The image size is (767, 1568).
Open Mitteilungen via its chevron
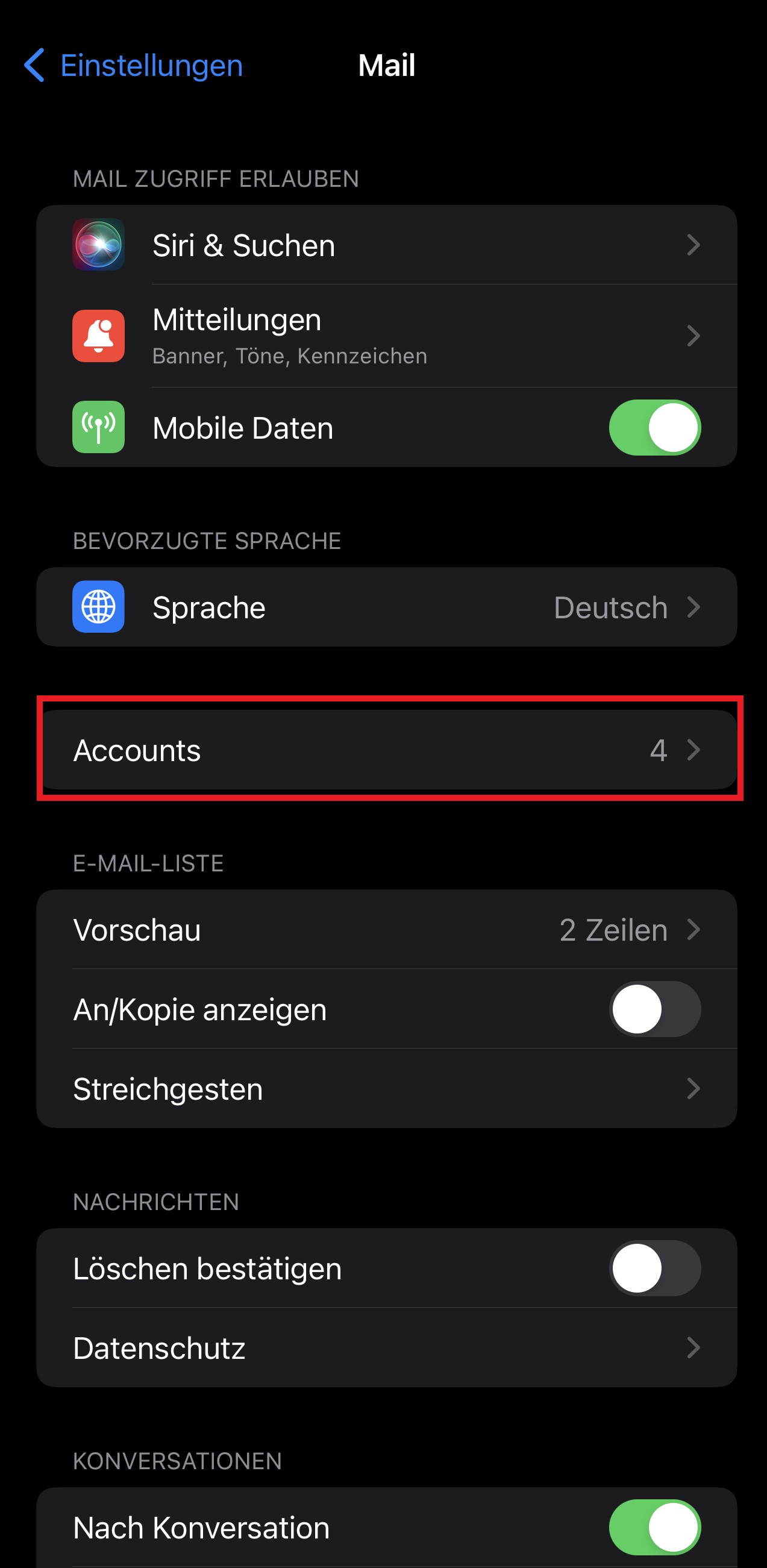click(x=694, y=336)
